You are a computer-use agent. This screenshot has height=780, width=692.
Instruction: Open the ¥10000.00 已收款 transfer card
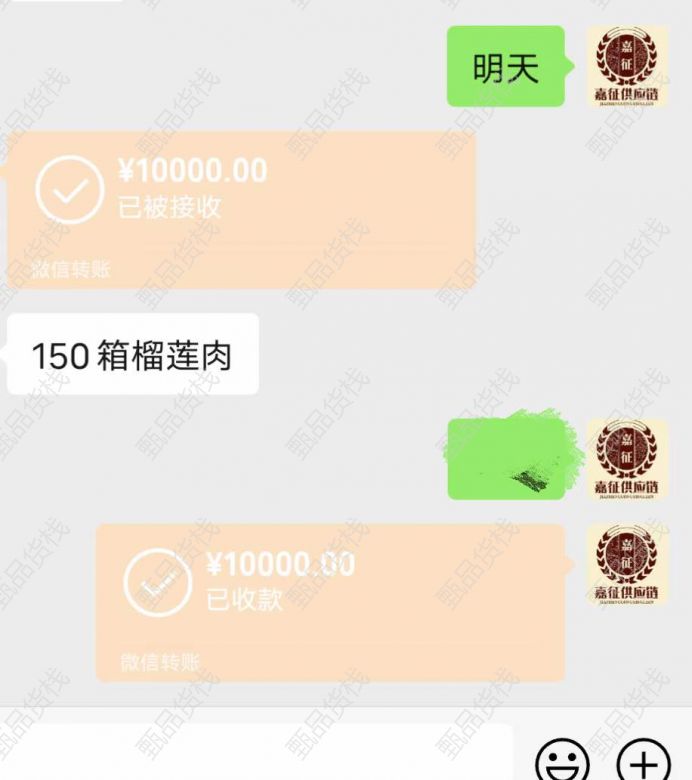[x=330, y=600]
